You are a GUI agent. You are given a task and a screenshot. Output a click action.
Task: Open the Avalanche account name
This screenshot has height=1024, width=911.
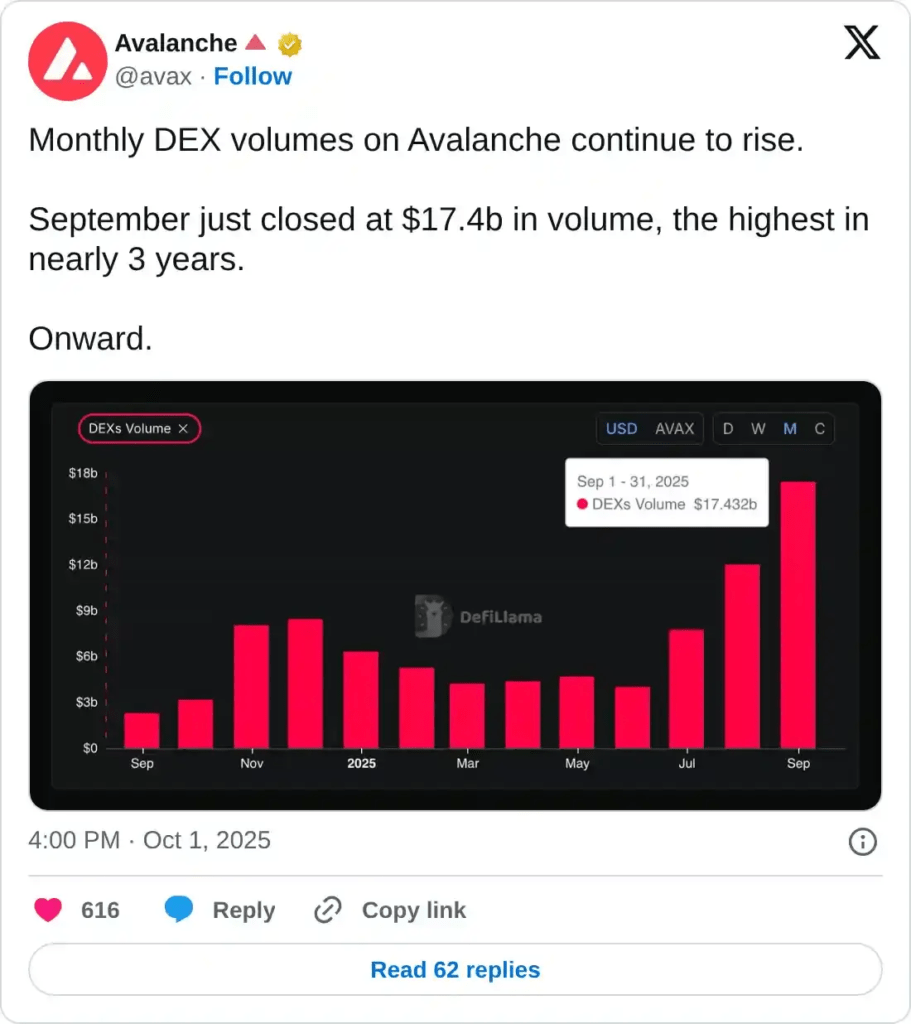pyautogui.click(x=176, y=44)
